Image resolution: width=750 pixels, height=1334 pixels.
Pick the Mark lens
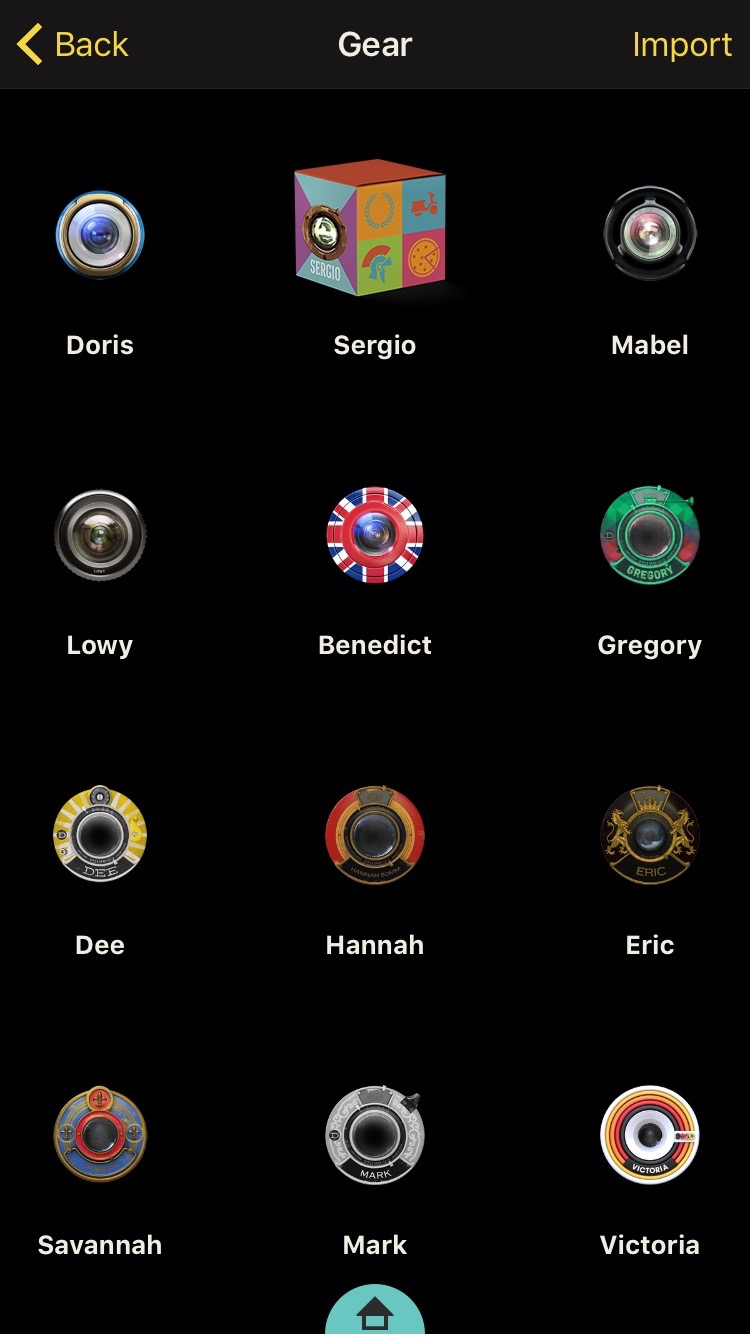375,1135
